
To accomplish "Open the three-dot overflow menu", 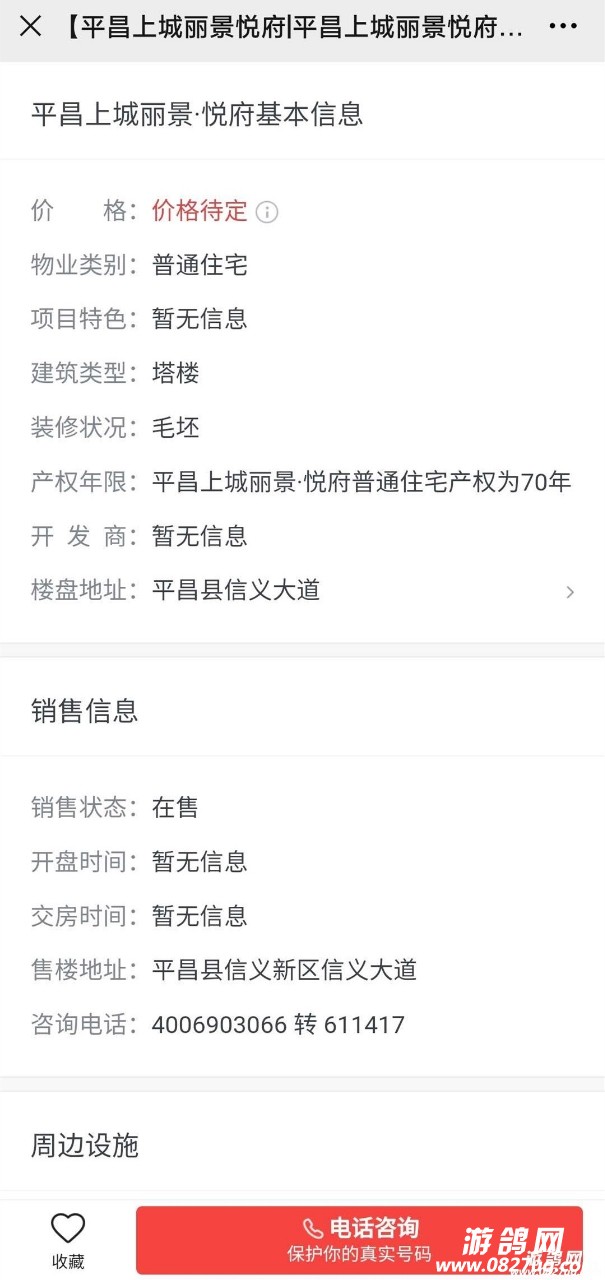I will point(563,27).
